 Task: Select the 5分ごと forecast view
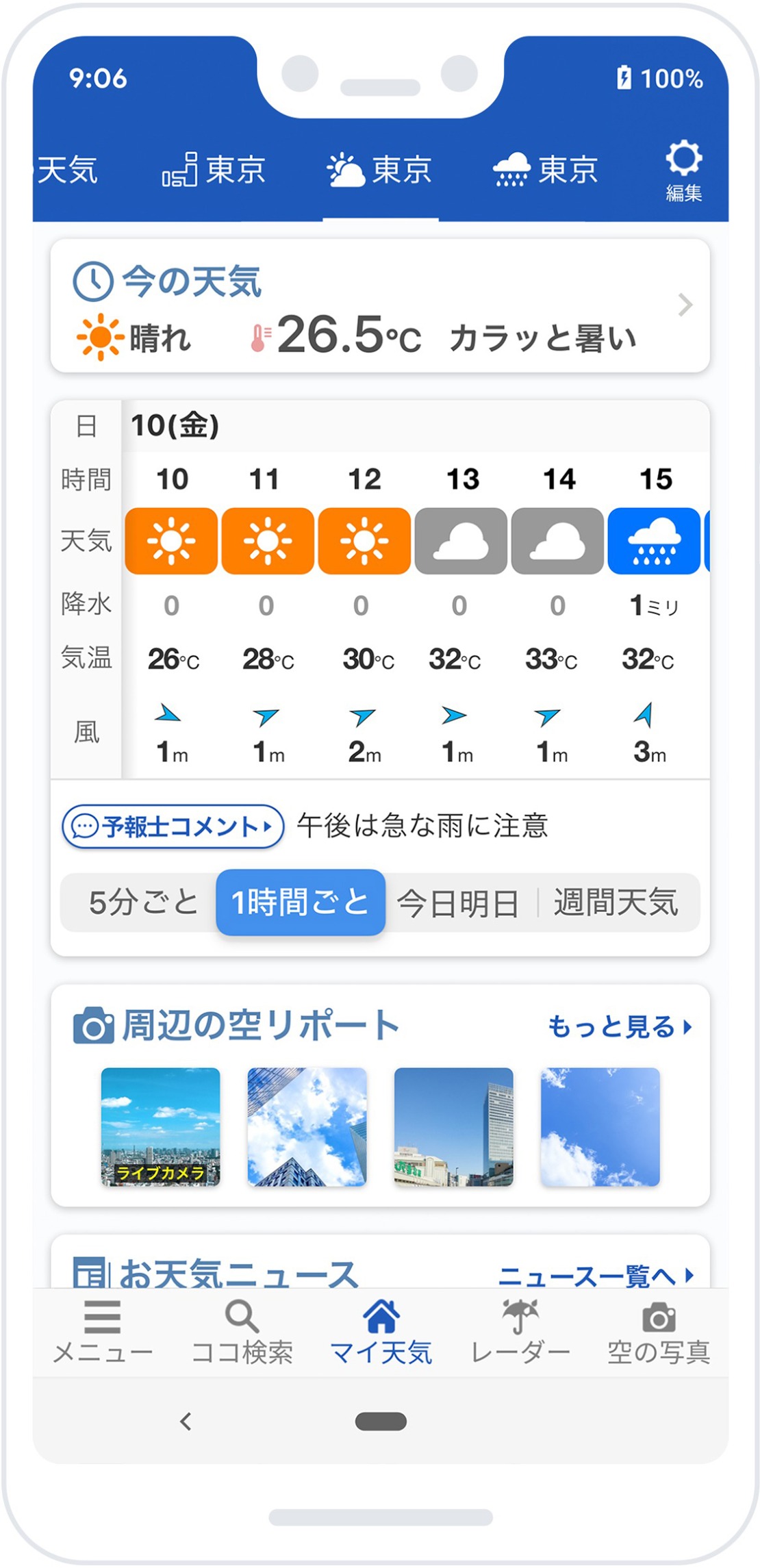[142, 902]
